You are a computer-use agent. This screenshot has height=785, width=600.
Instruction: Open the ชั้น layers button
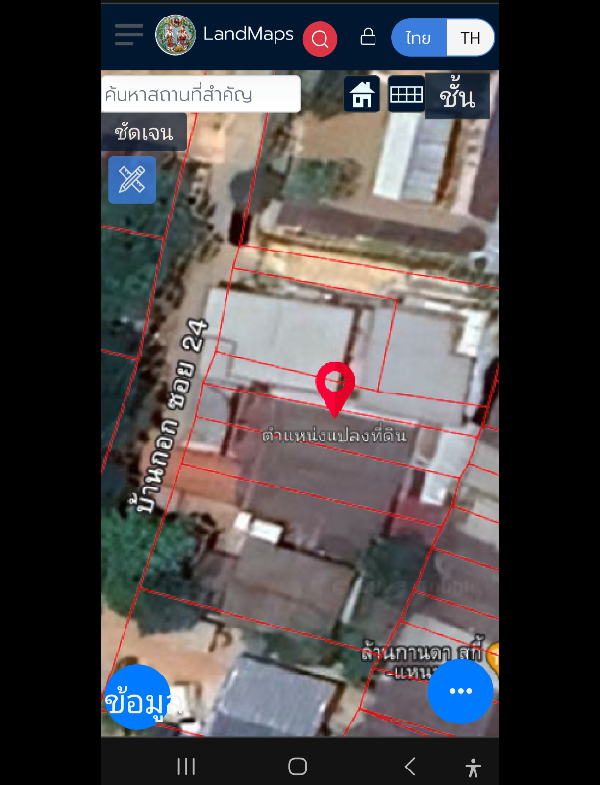coord(457,96)
